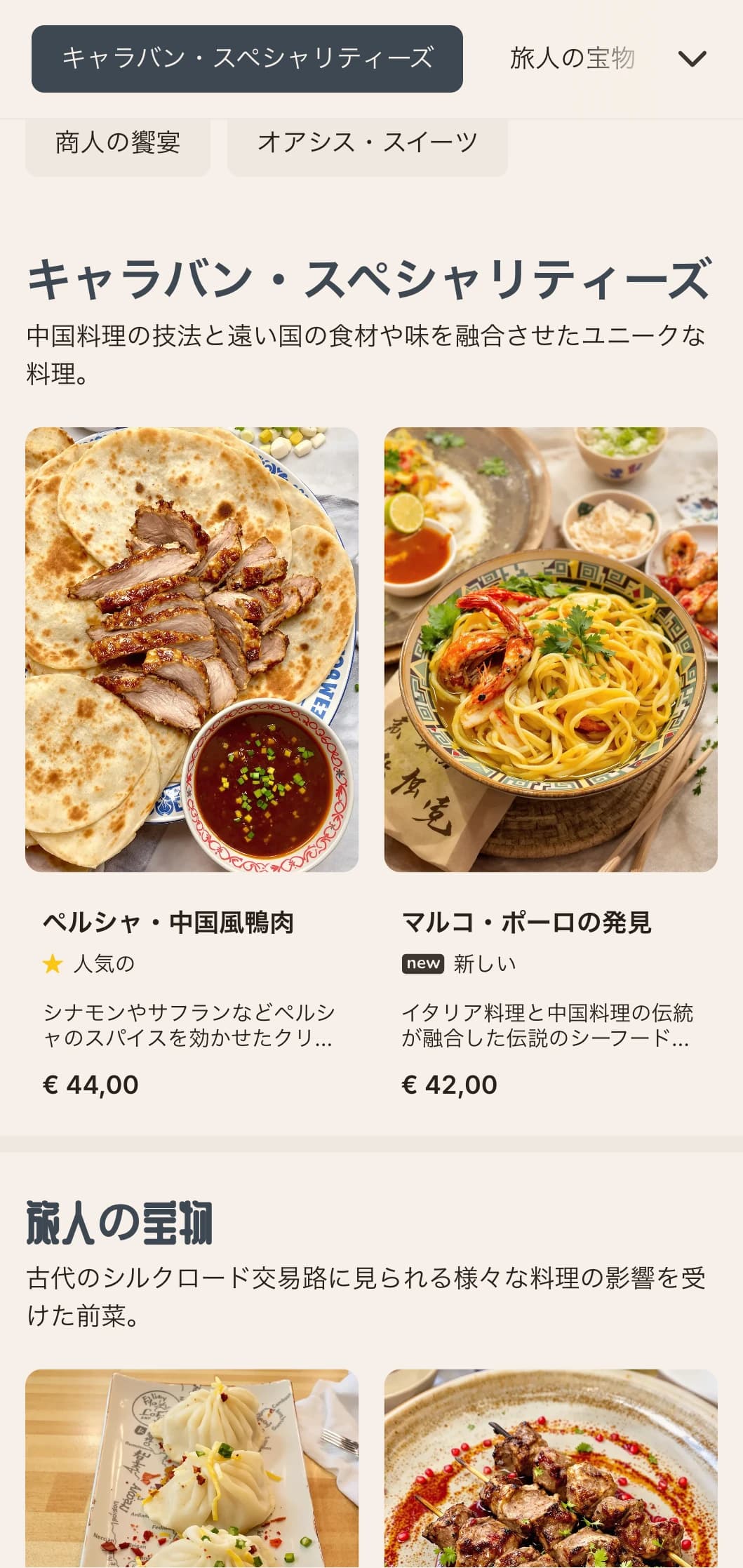Viewport: 743px width, 1568px height.
Task: Switch to the 旅人の宝物 tab
Action: pos(572,59)
